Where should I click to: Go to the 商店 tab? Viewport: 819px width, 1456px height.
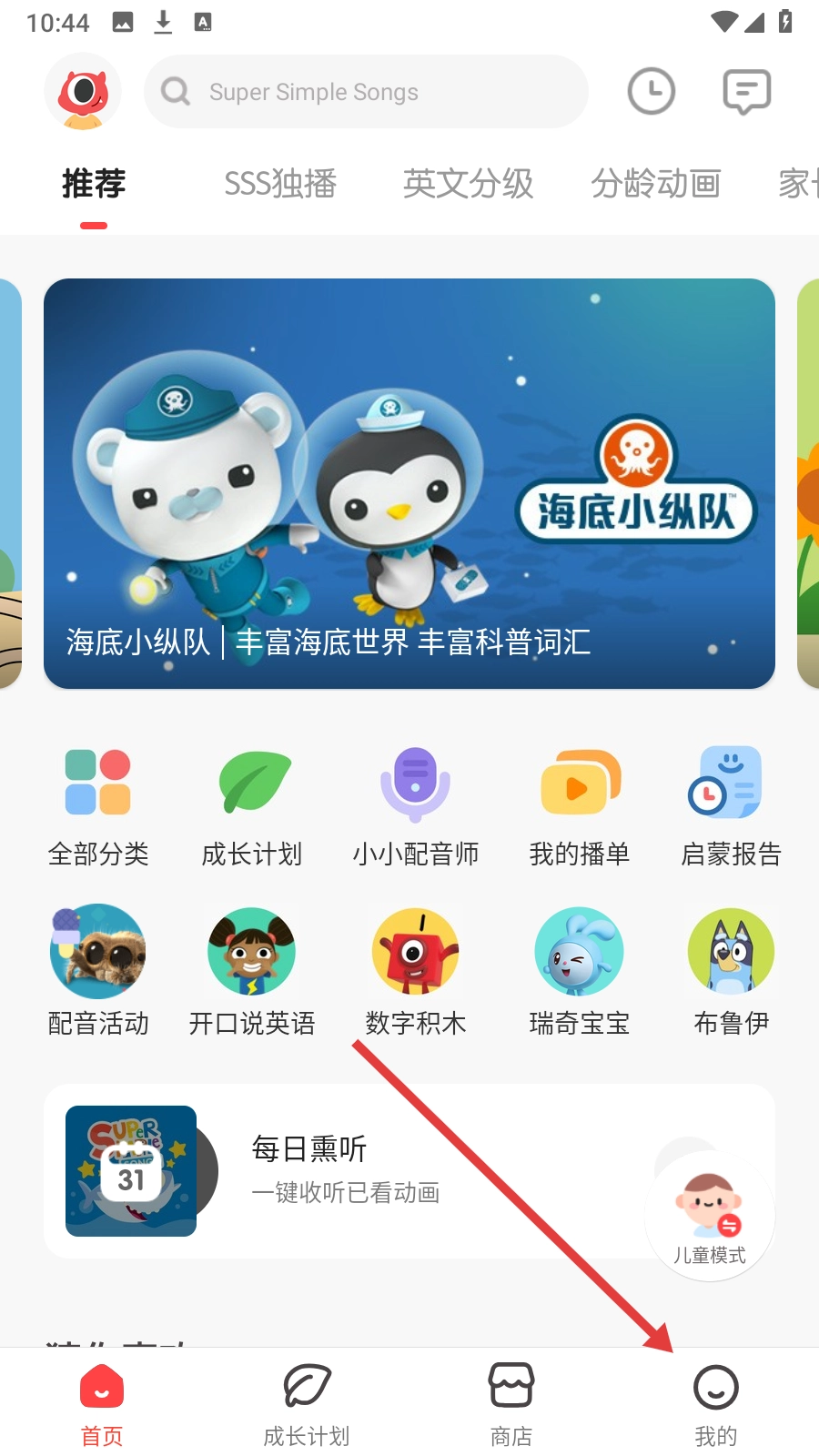[511, 1403]
